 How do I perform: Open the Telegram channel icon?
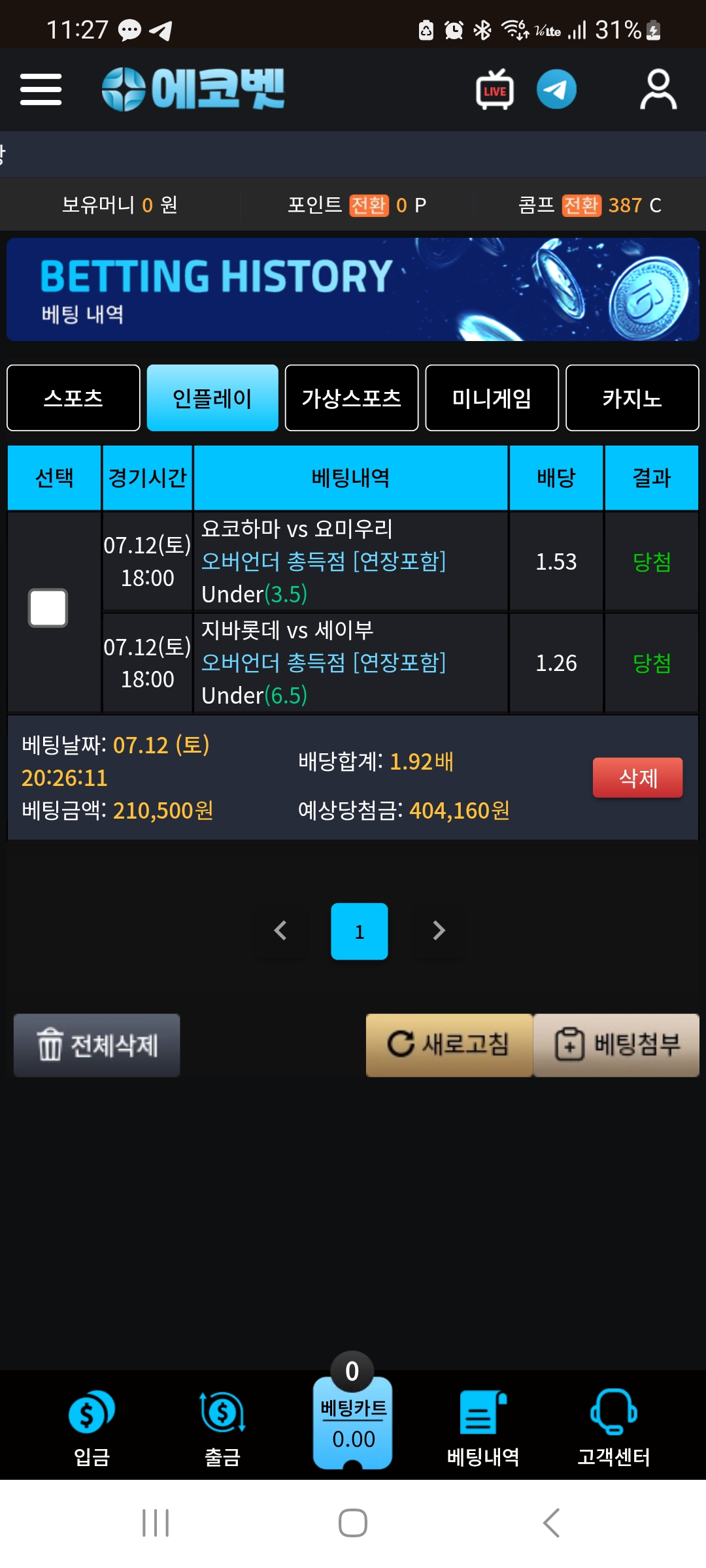(556, 90)
